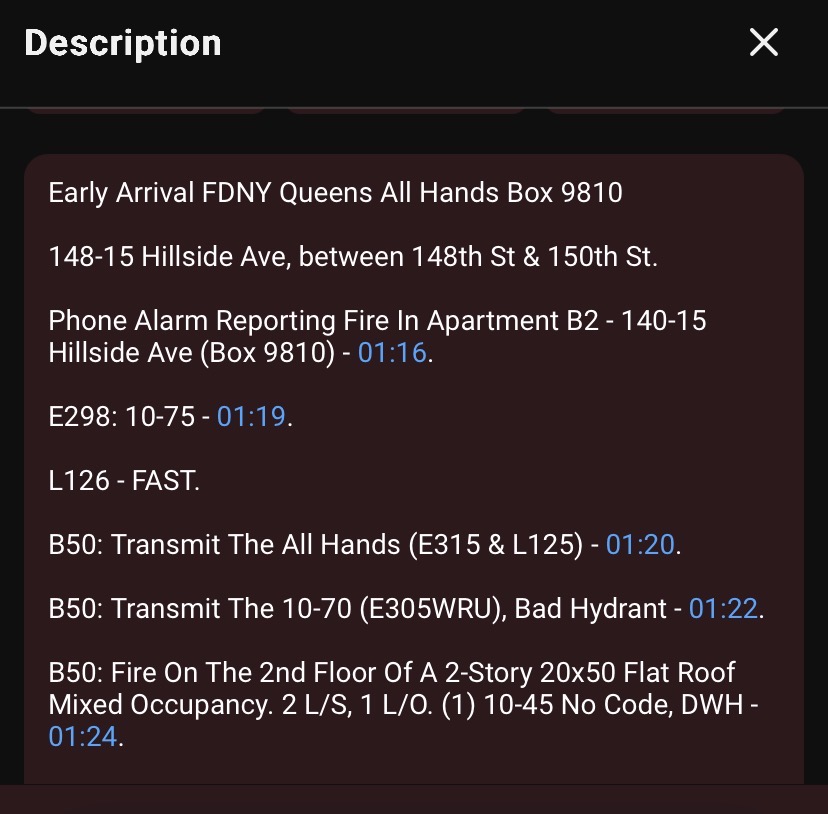Tap the 01:24 timestamp link
Image resolution: width=828 pixels, height=814 pixels.
click(x=83, y=738)
